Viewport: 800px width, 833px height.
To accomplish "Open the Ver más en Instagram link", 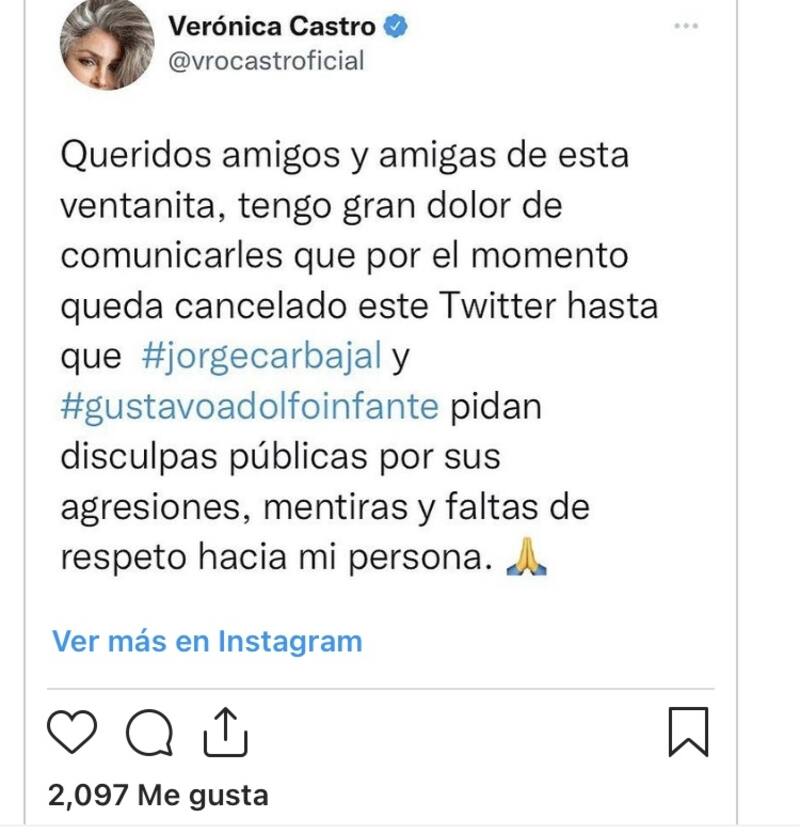I will pyautogui.click(x=207, y=641).
